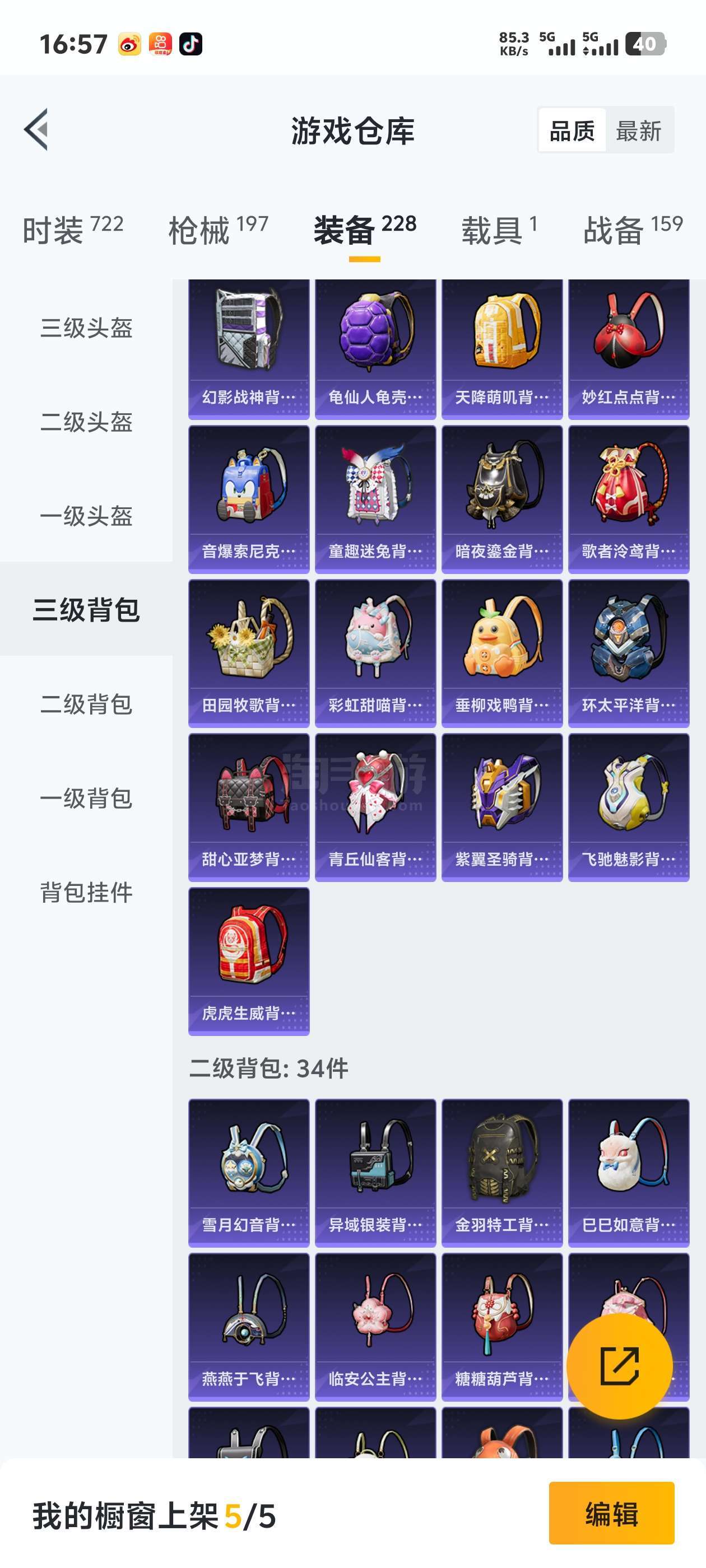The height and width of the screenshot is (1568, 706).
Task: Select the 品质 sort option
Action: [x=572, y=130]
